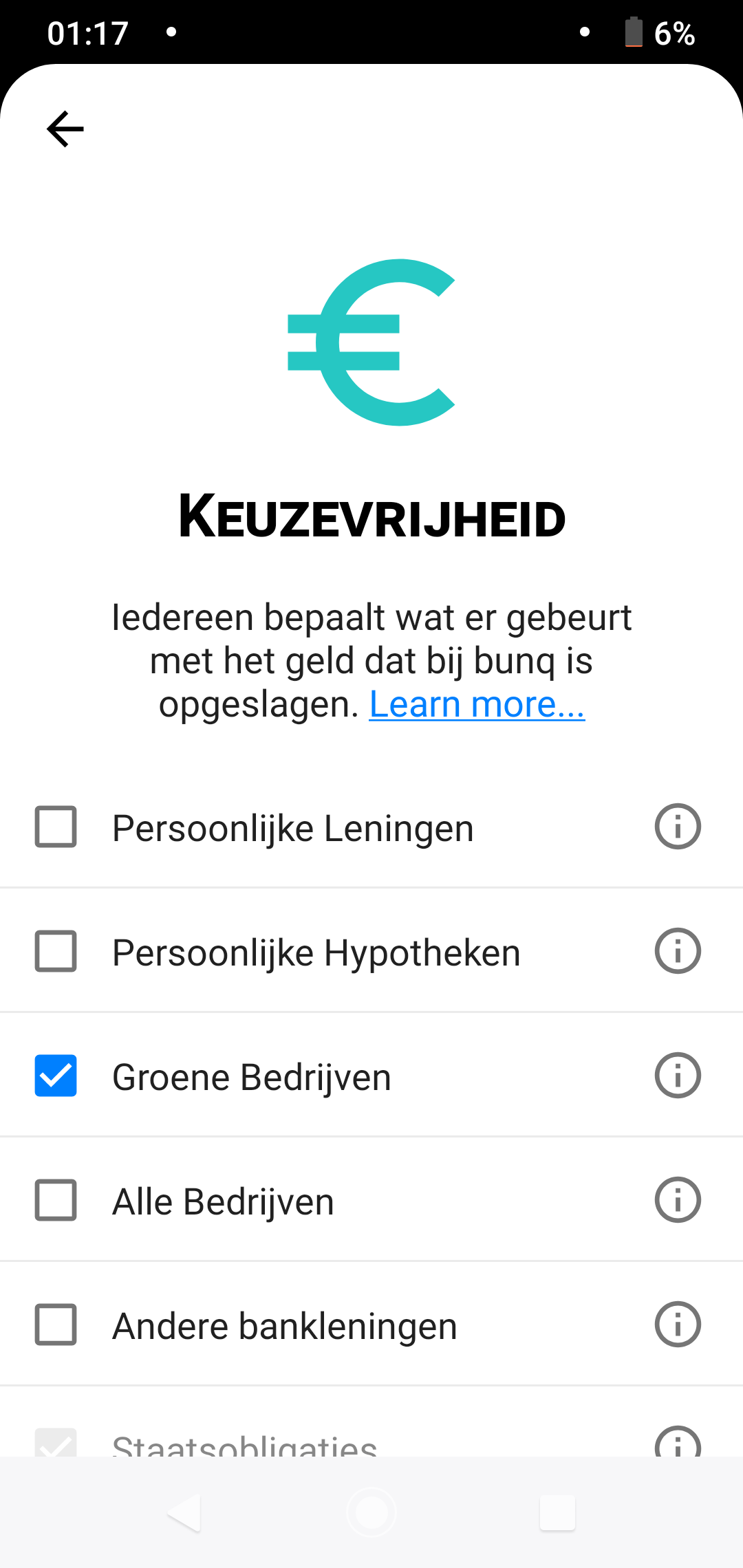Open info for Staatsobligaties
This screenshot has width=743, height=1568.
tap(678, 1443)
